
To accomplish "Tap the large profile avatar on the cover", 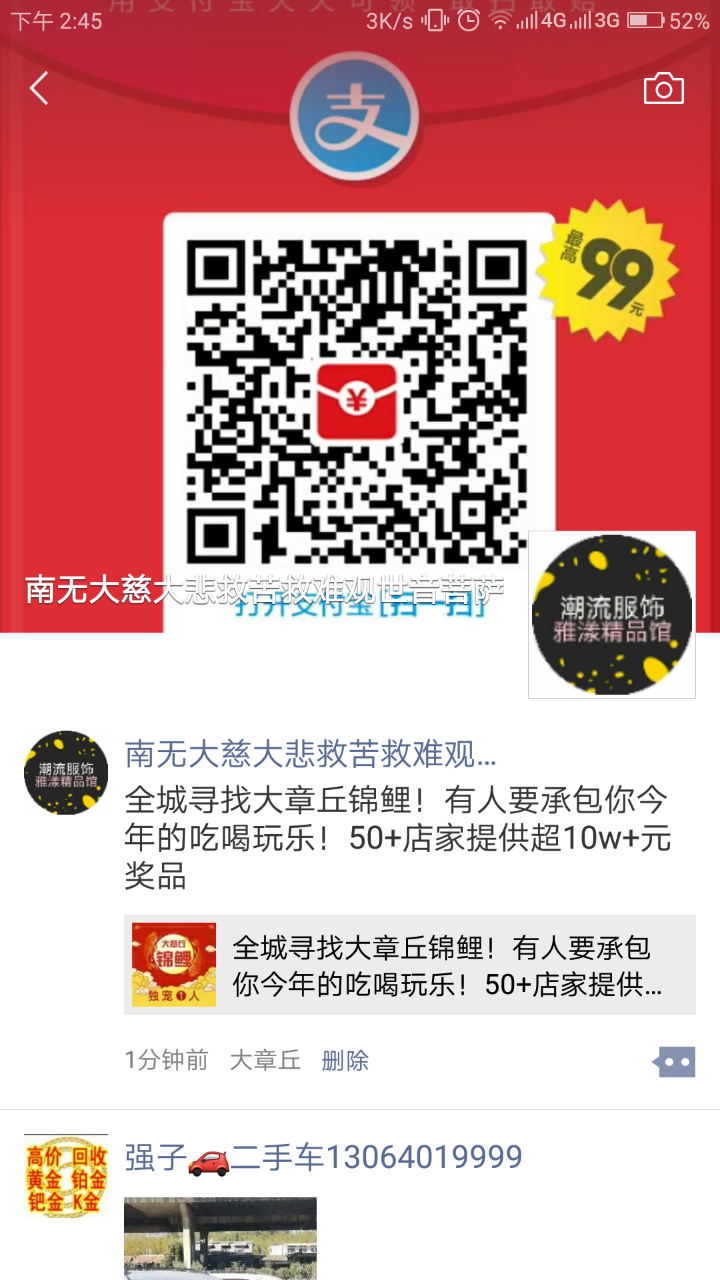I will tap(612, 614).
